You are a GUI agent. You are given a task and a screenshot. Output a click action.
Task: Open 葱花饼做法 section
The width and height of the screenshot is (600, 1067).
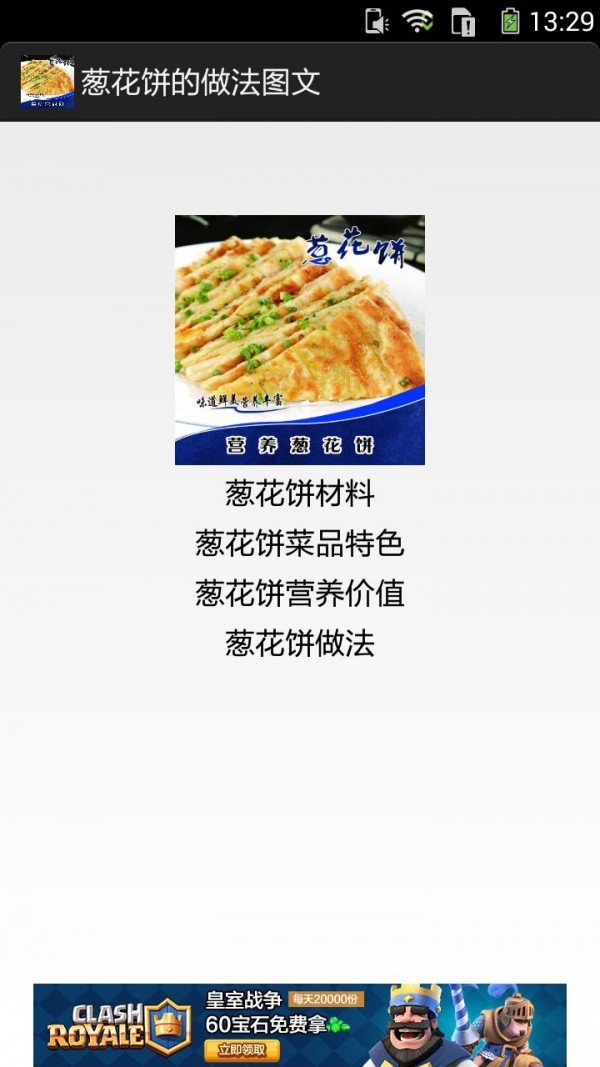click(299, 642)
